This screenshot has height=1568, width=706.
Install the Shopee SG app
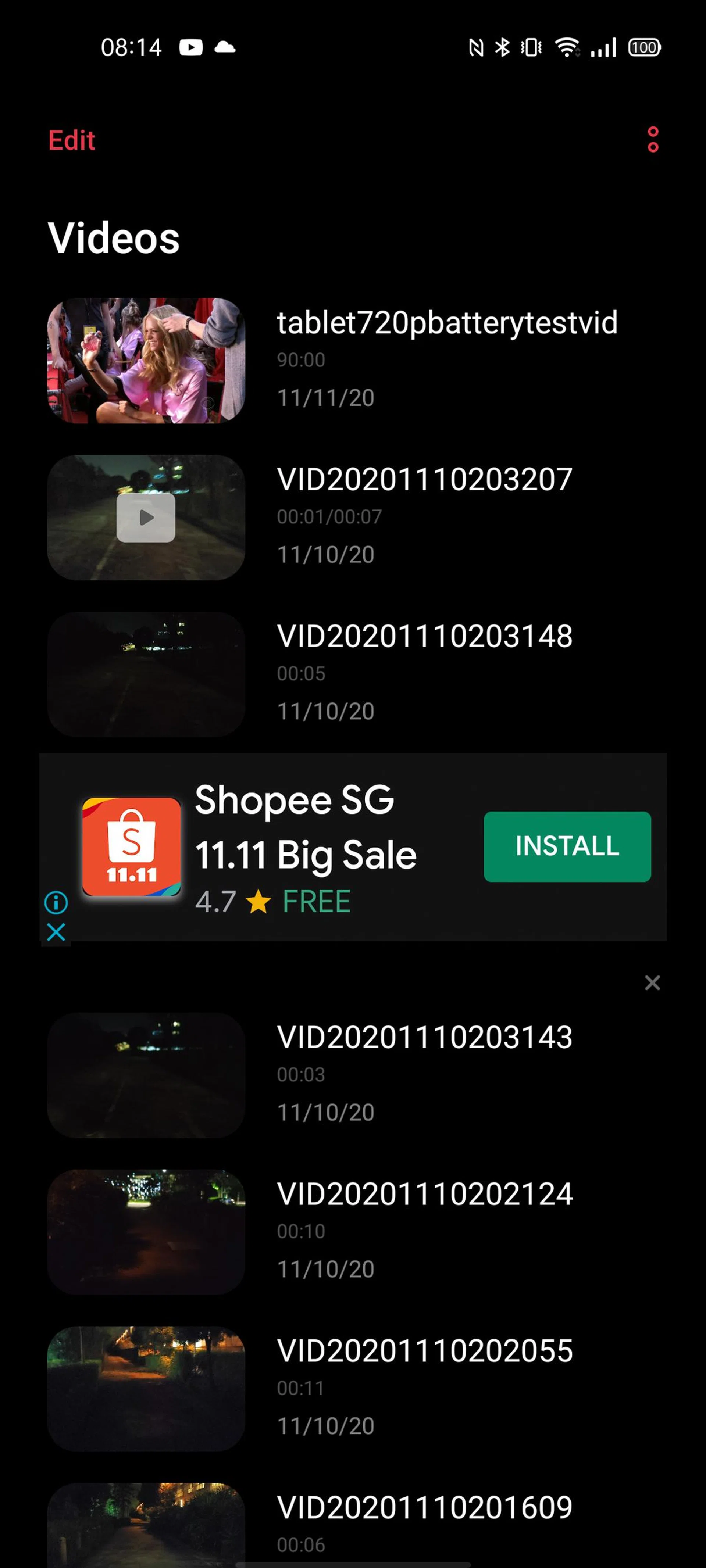point(567,846)
